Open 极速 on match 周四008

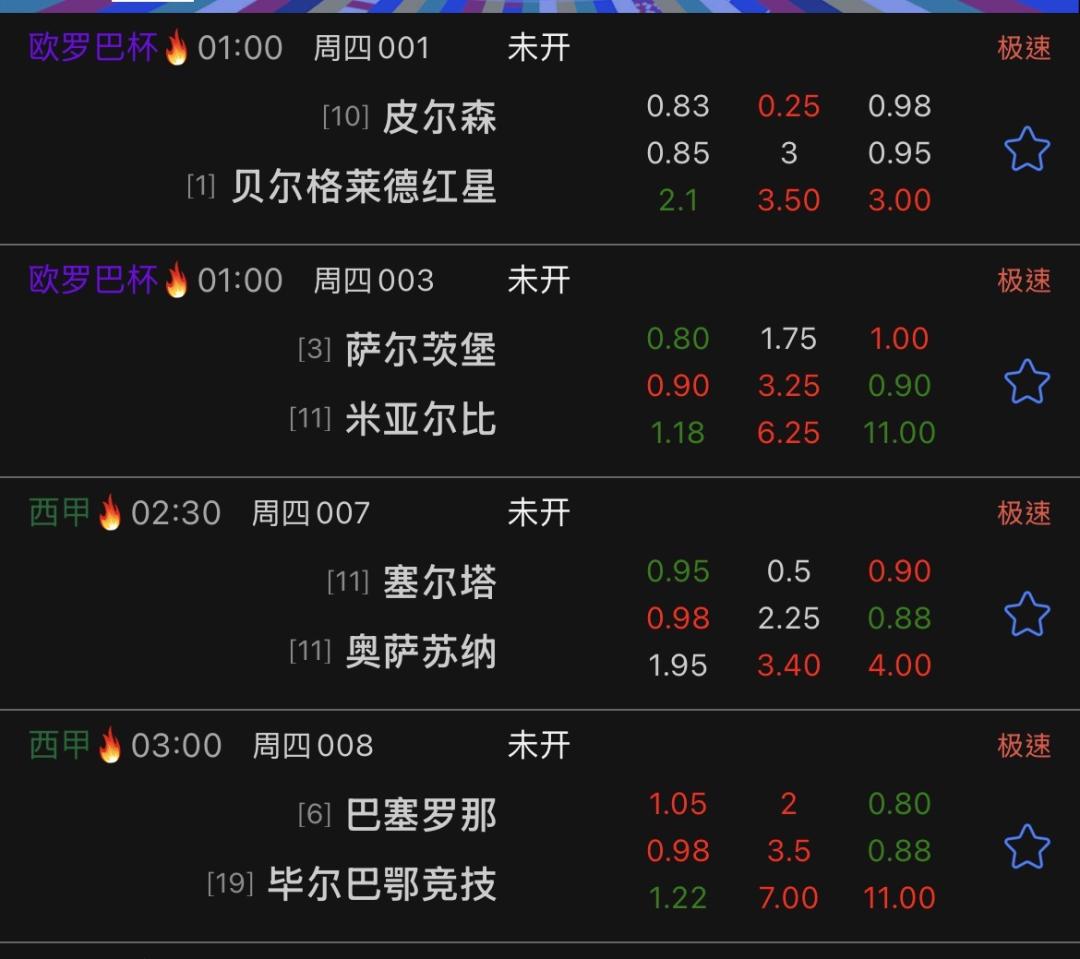(1024, 745)
